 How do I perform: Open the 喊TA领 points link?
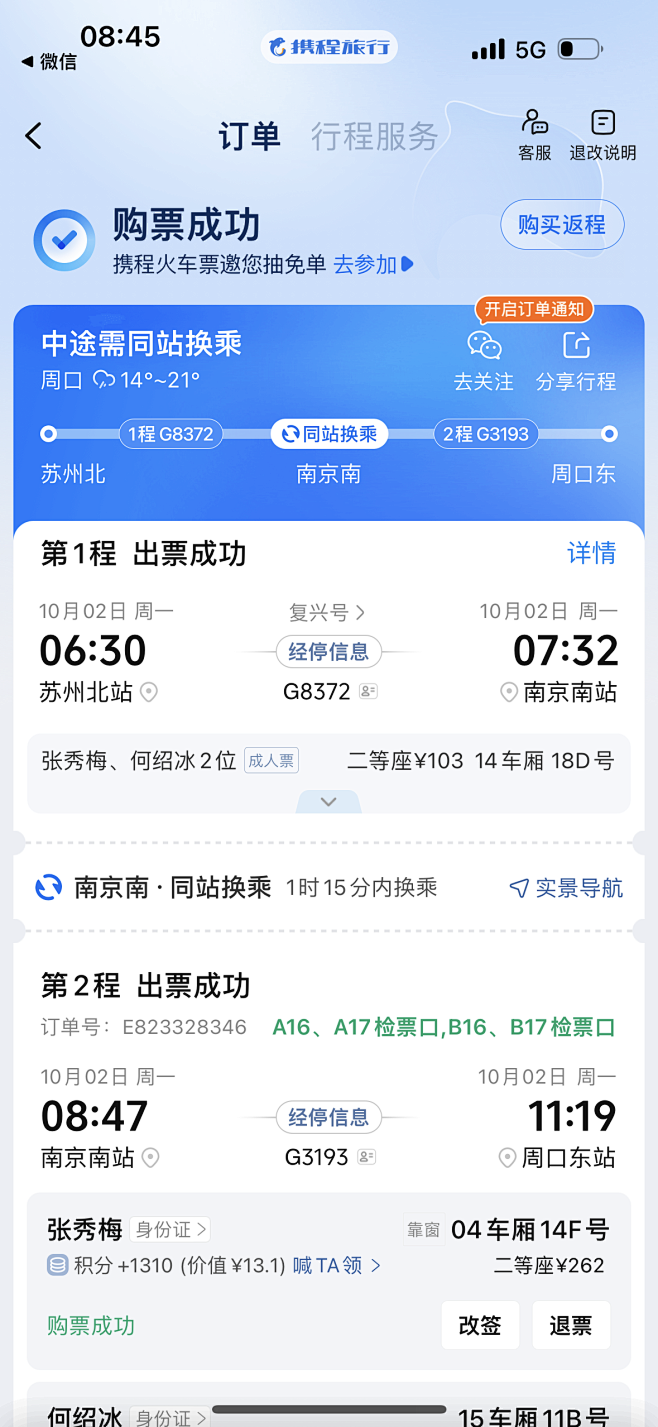click(337, 1265)
